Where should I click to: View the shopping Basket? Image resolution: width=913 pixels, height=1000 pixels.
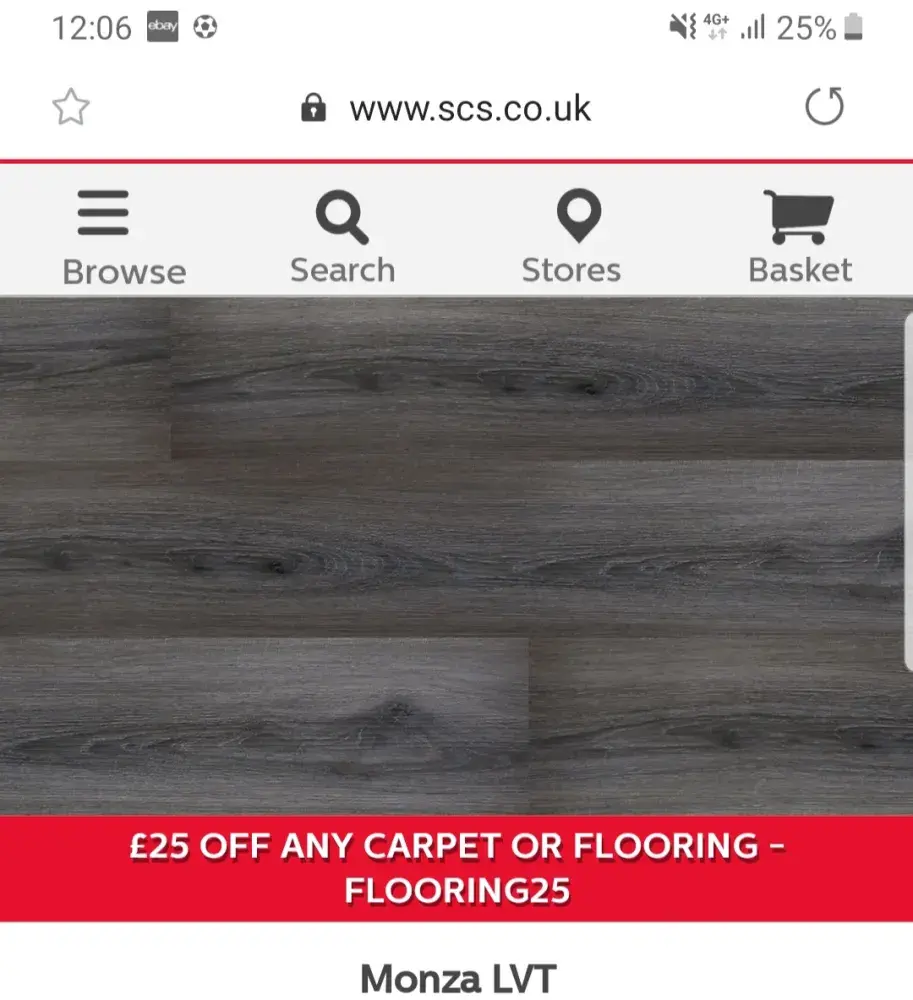pyautogui.click(x=800, y=238)
